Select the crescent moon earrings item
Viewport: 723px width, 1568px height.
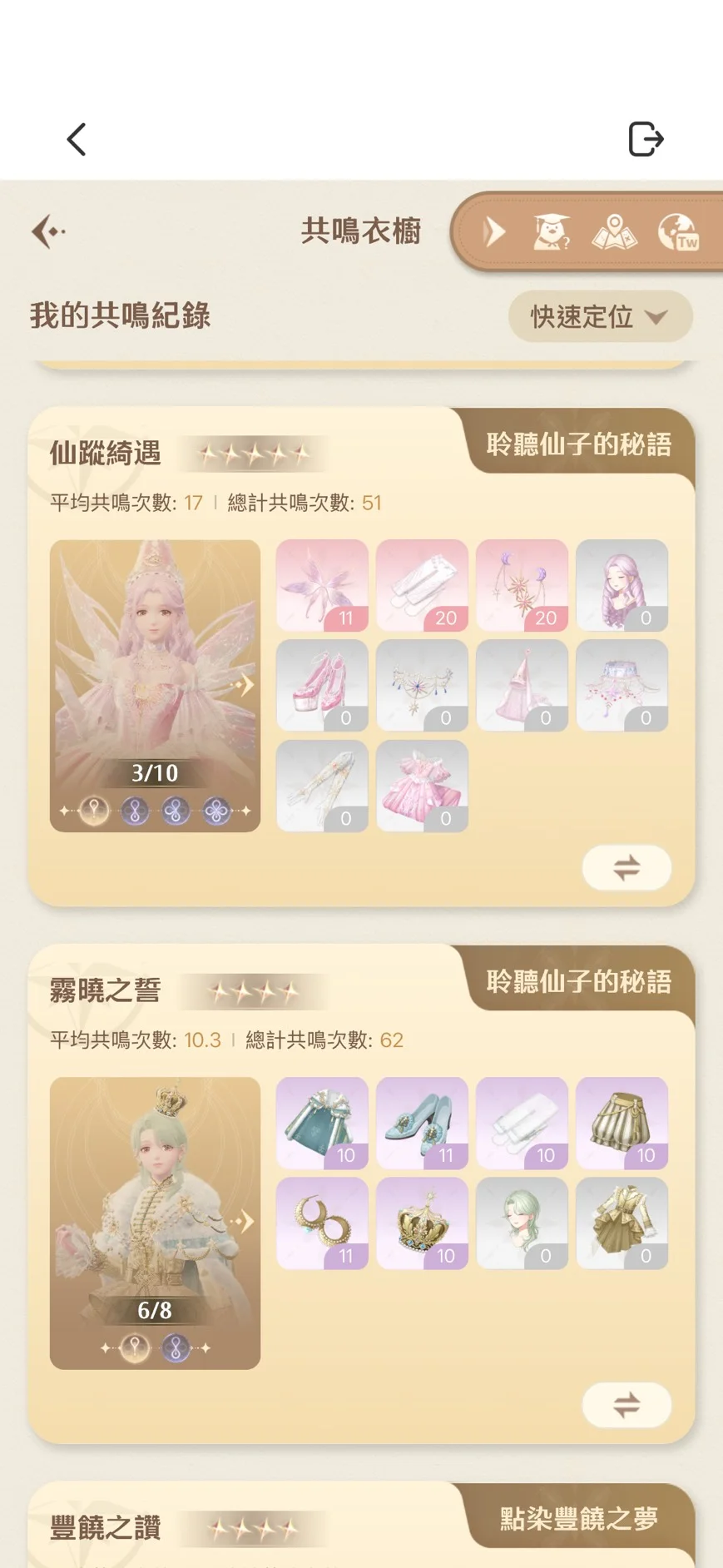pyautogui.click(x=322, y=1223)
